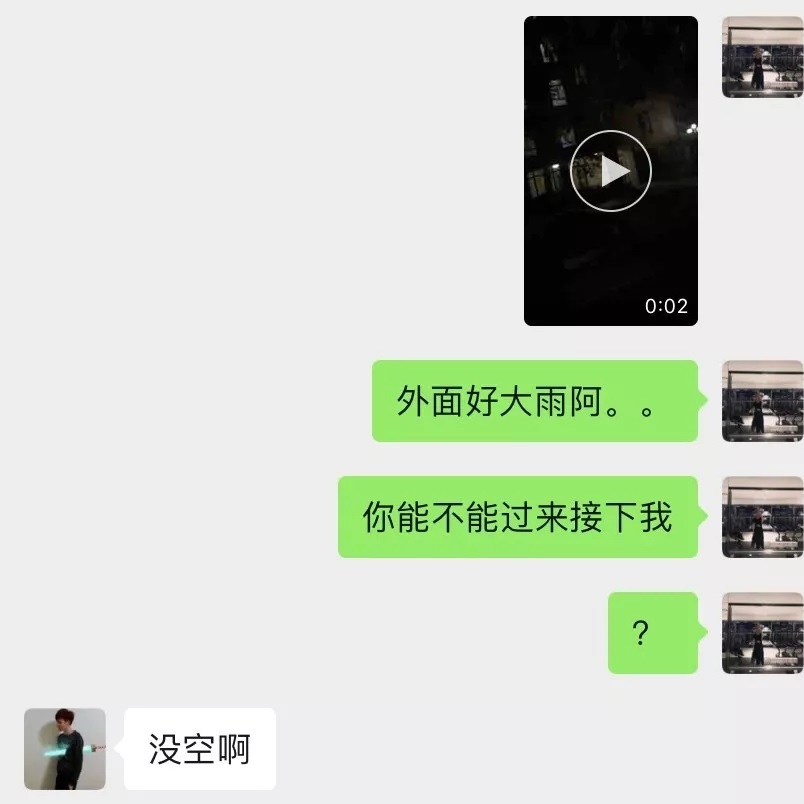The height and width of the screenshot is (804, 804).
Task: Open the avatar beside the "？" message
Action: tap(762, 633)
